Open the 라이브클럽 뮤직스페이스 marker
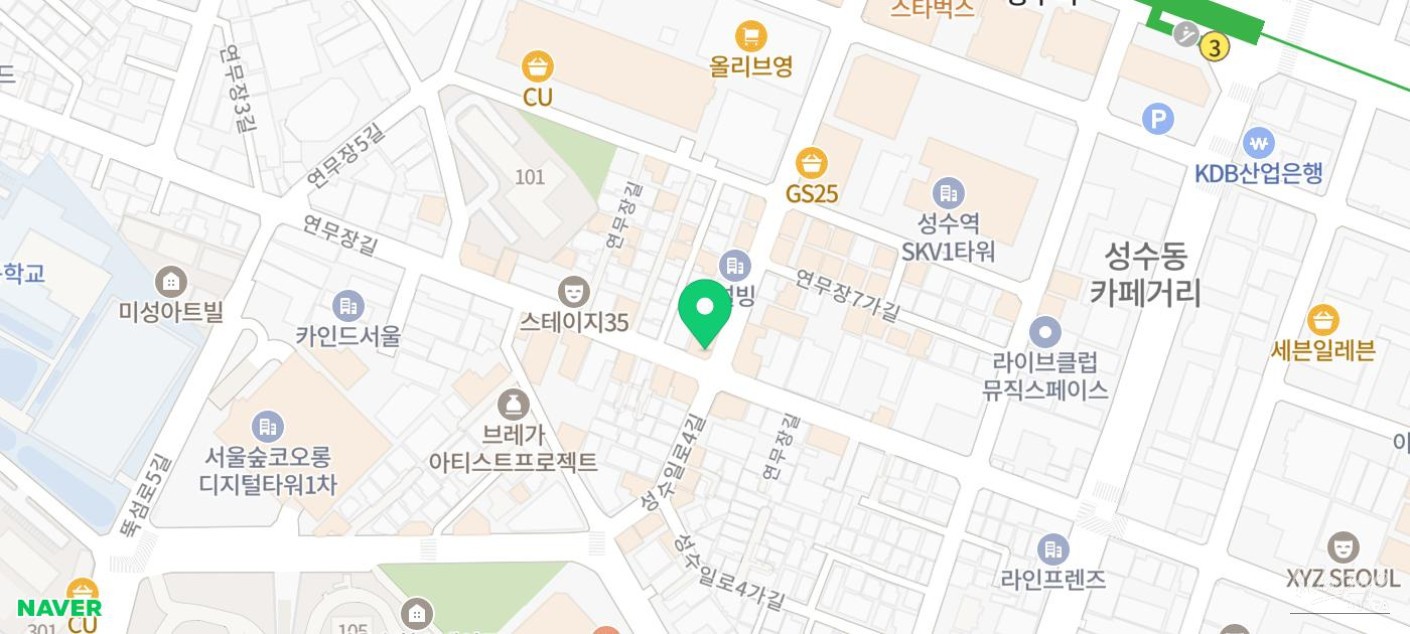Image resolution: width=1410 pixels, height=634 pixels. [1045, 332]
